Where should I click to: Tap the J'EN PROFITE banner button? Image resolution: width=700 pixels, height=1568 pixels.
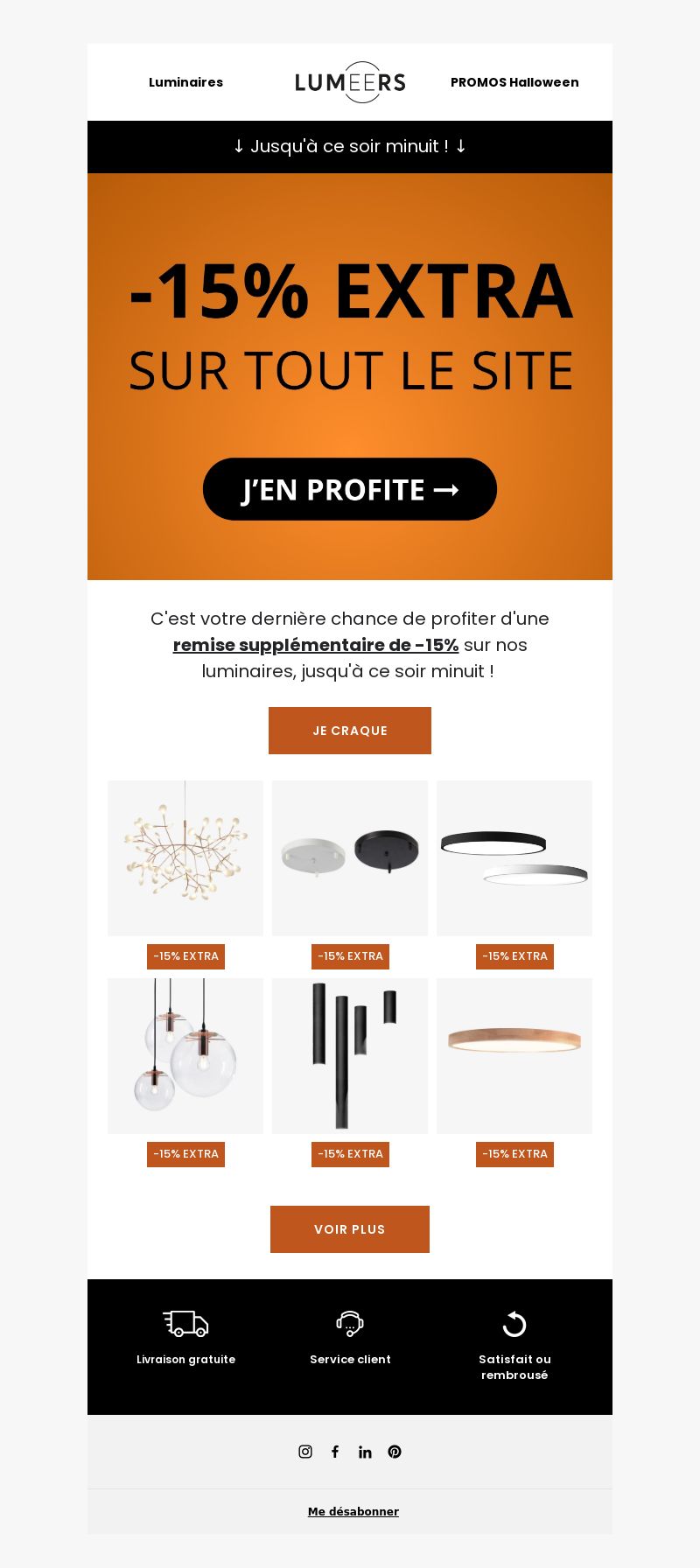[350, 489]
